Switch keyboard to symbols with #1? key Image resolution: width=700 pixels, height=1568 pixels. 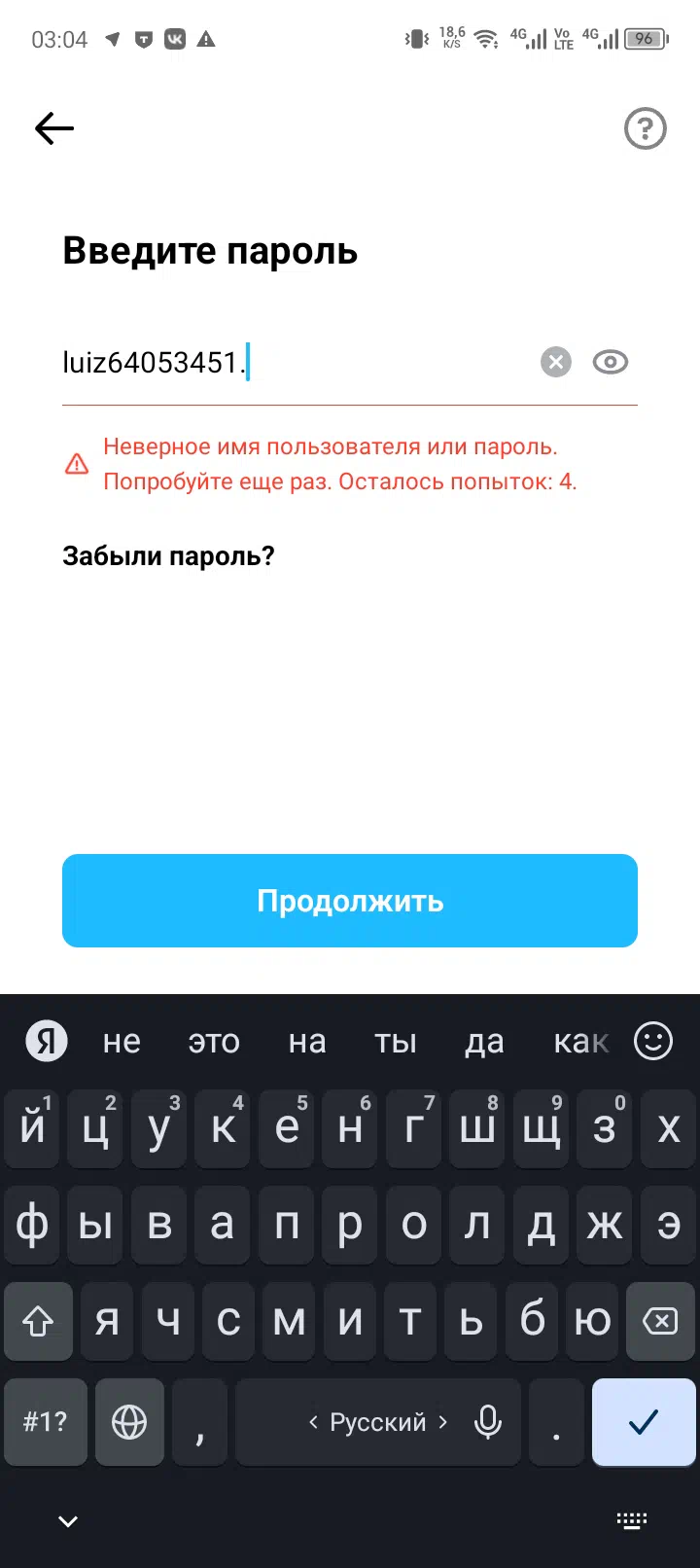(x=45, y=1422)
